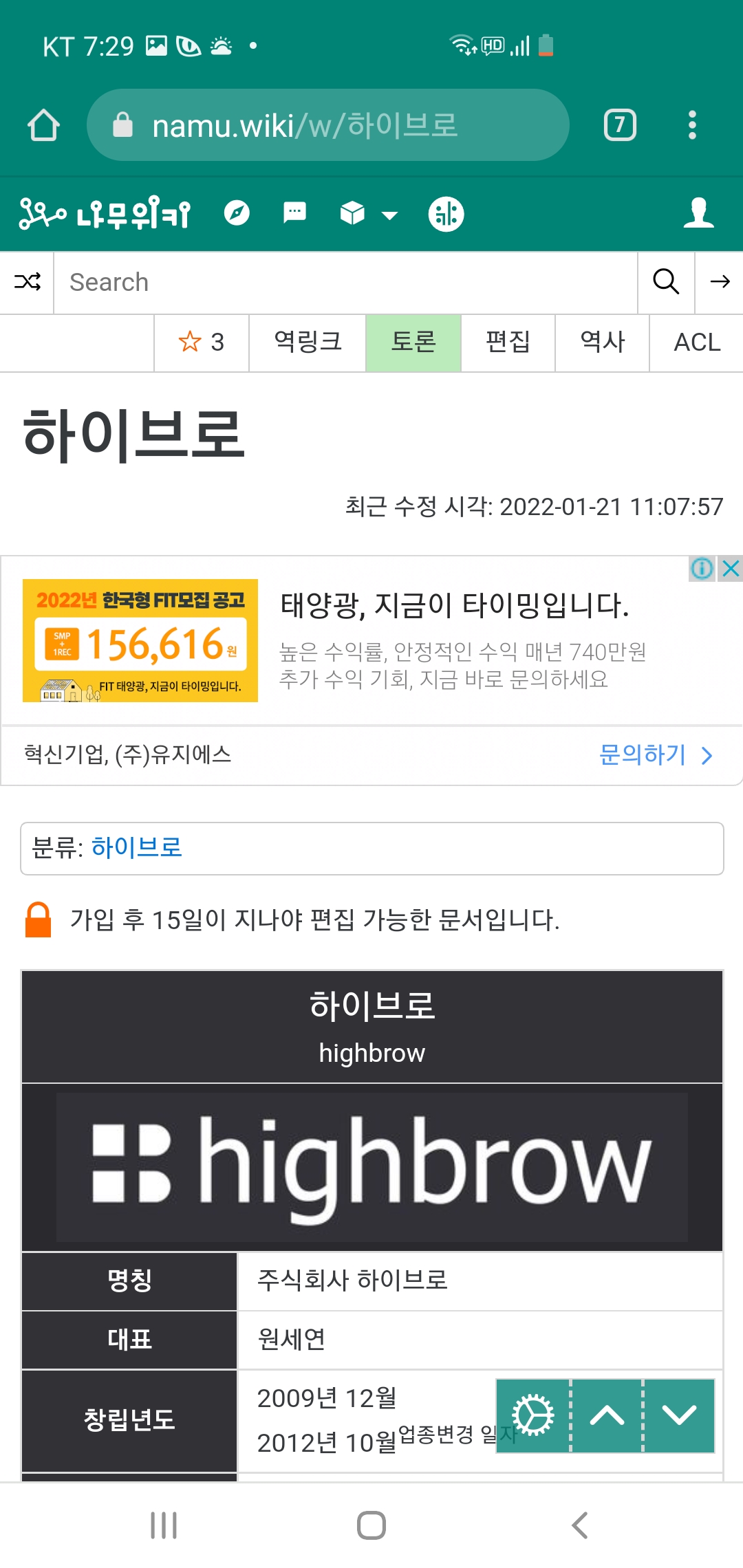Tap the magnifier search button
Screen dimensions: 743x1568
[x=665, y=282]
